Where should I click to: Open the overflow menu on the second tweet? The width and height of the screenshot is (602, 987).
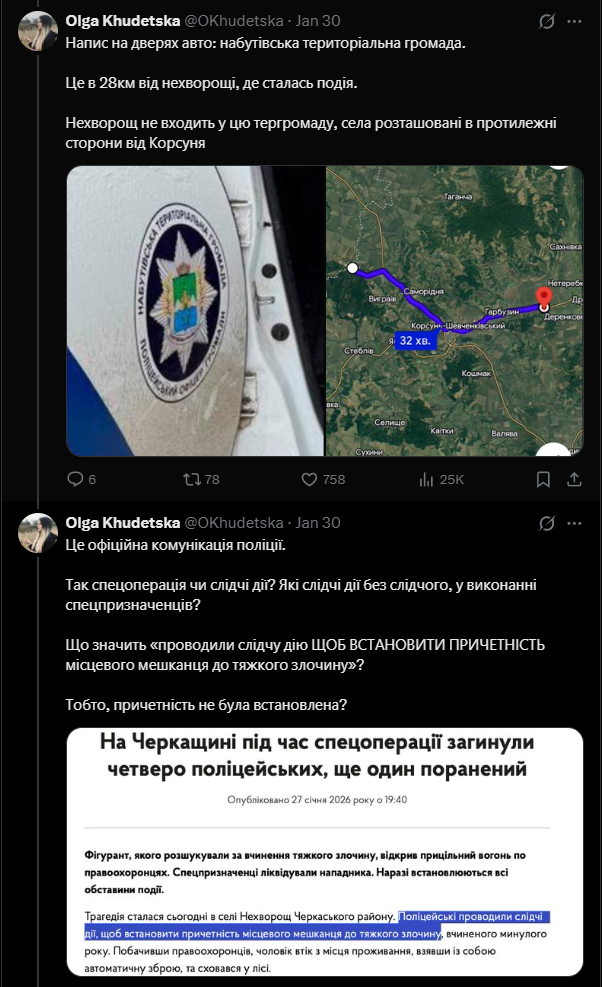click(574, 523)
